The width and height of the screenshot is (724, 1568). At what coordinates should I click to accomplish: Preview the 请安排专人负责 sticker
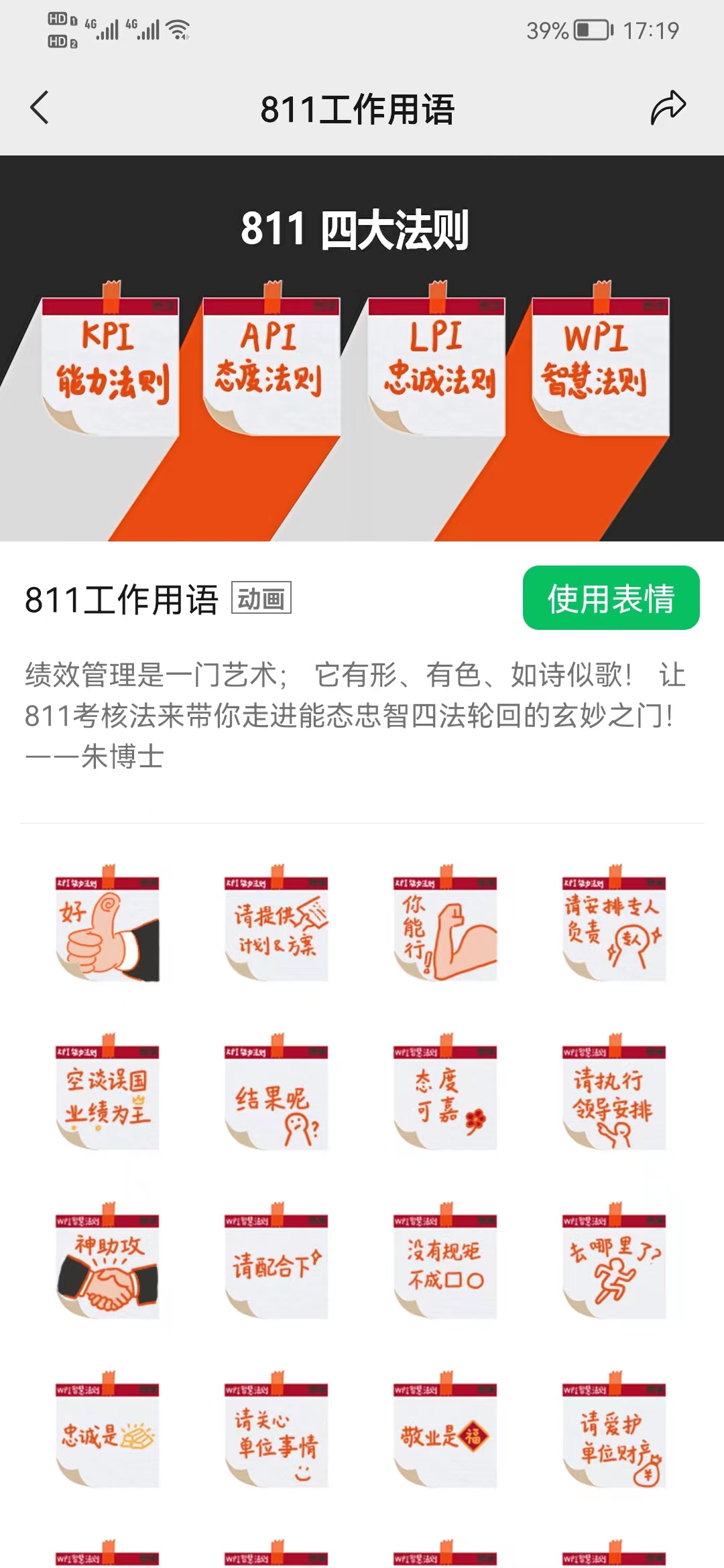(614, 925)
